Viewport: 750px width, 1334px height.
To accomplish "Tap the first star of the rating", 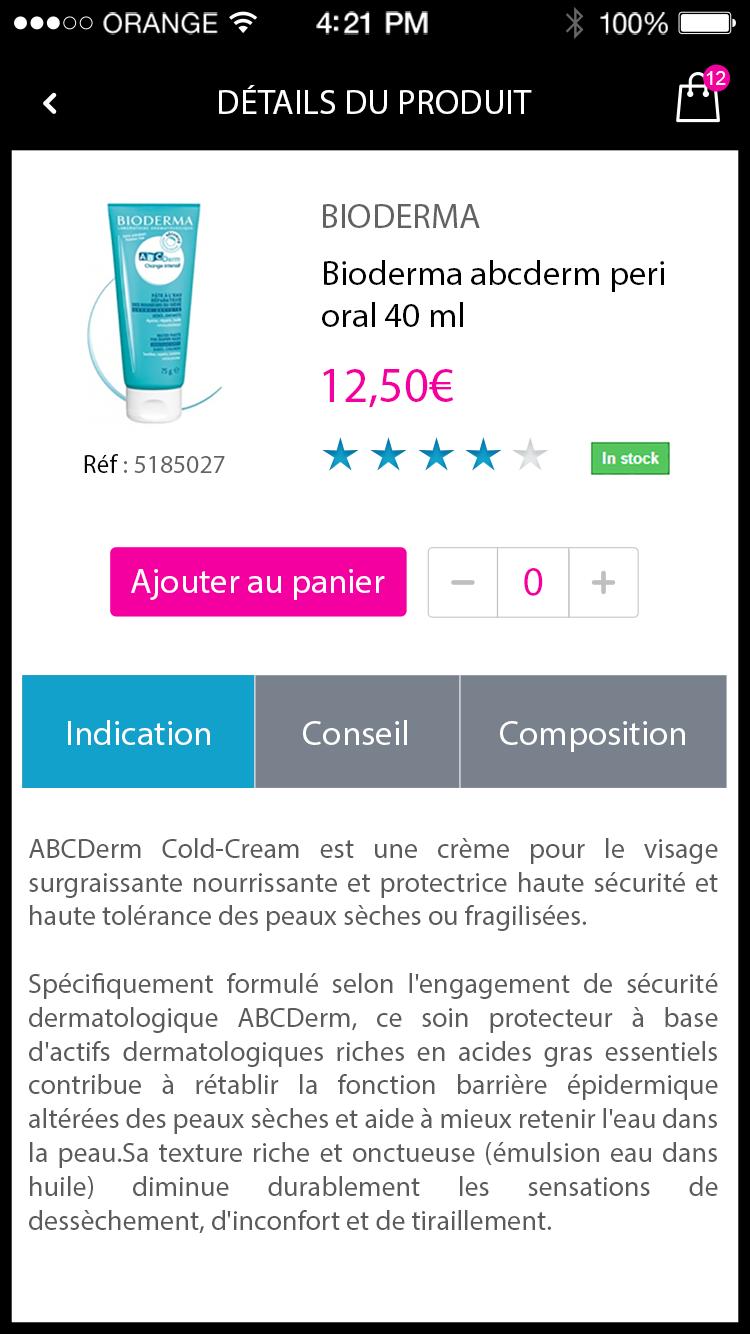I will [338, 454].
